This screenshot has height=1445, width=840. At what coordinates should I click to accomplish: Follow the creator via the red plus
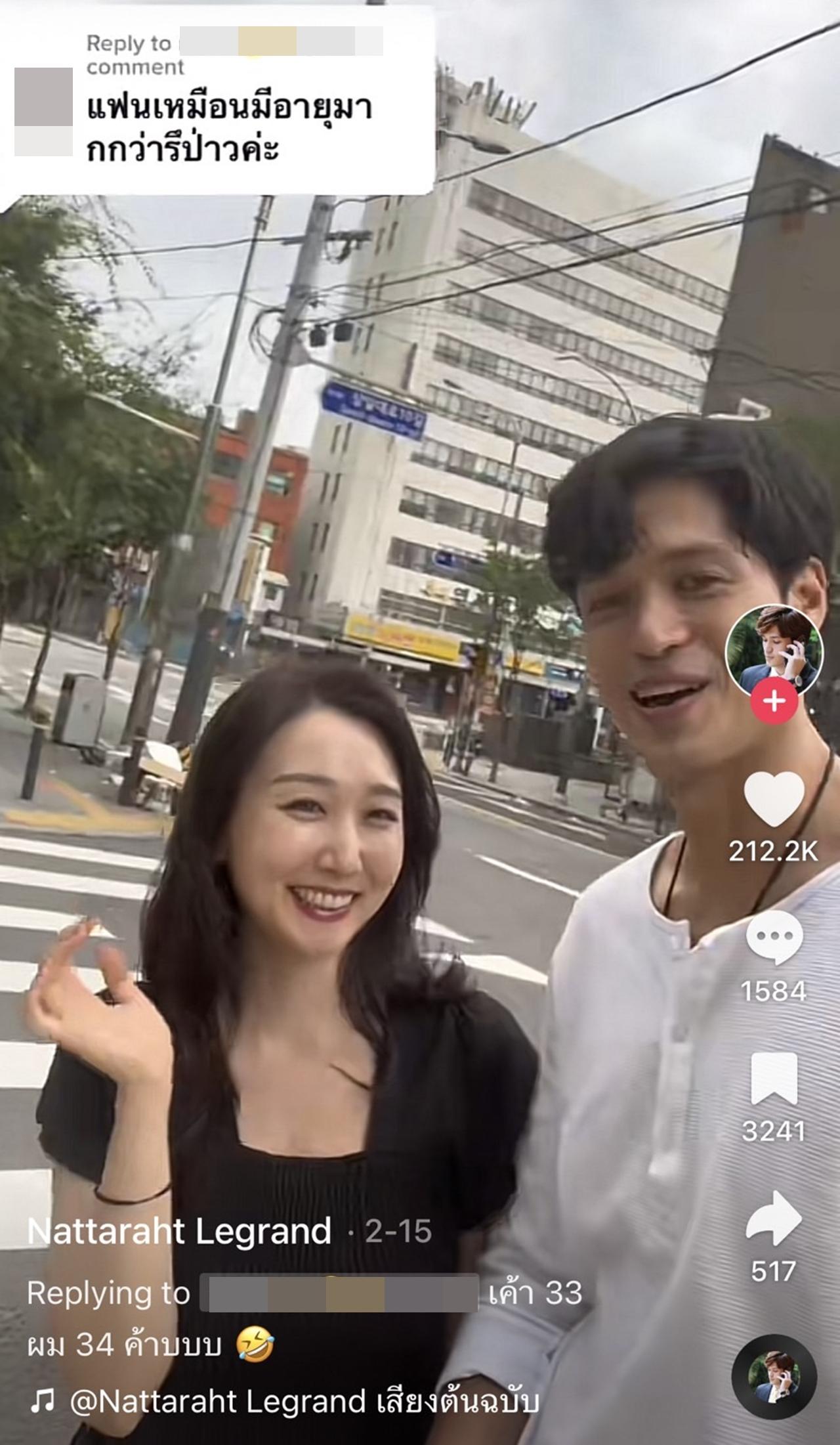tap(775, 701)
